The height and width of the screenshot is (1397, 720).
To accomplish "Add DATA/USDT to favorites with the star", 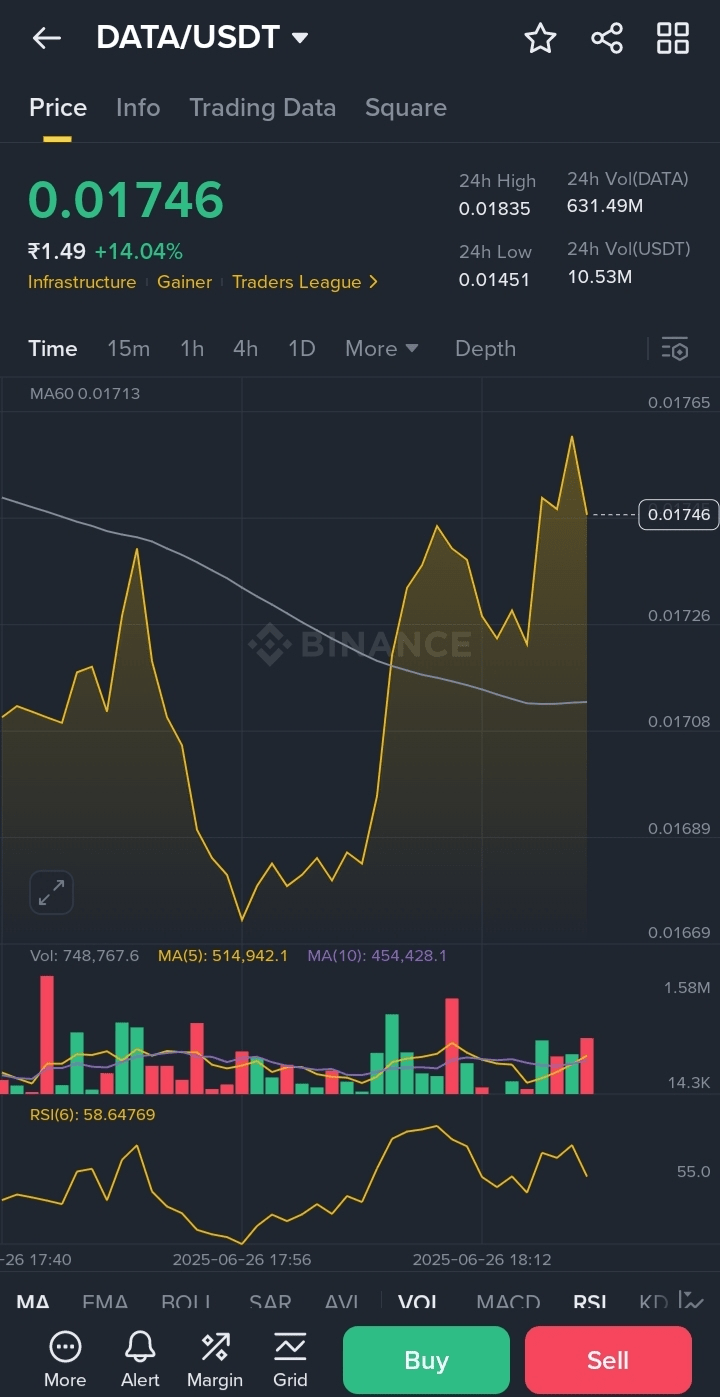I will coord(540,39).
